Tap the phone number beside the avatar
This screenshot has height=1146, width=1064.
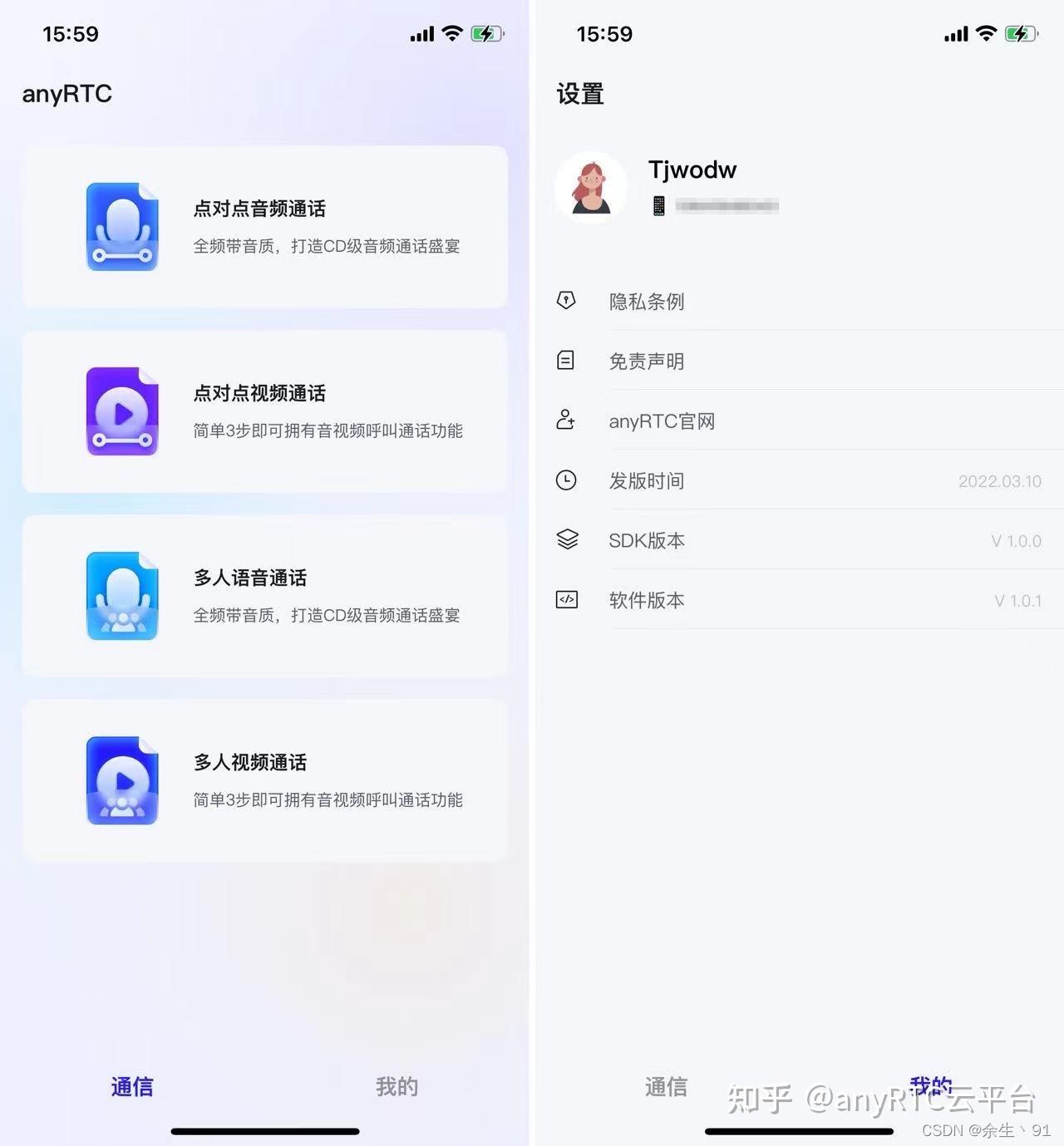click(x=727, y=206)
